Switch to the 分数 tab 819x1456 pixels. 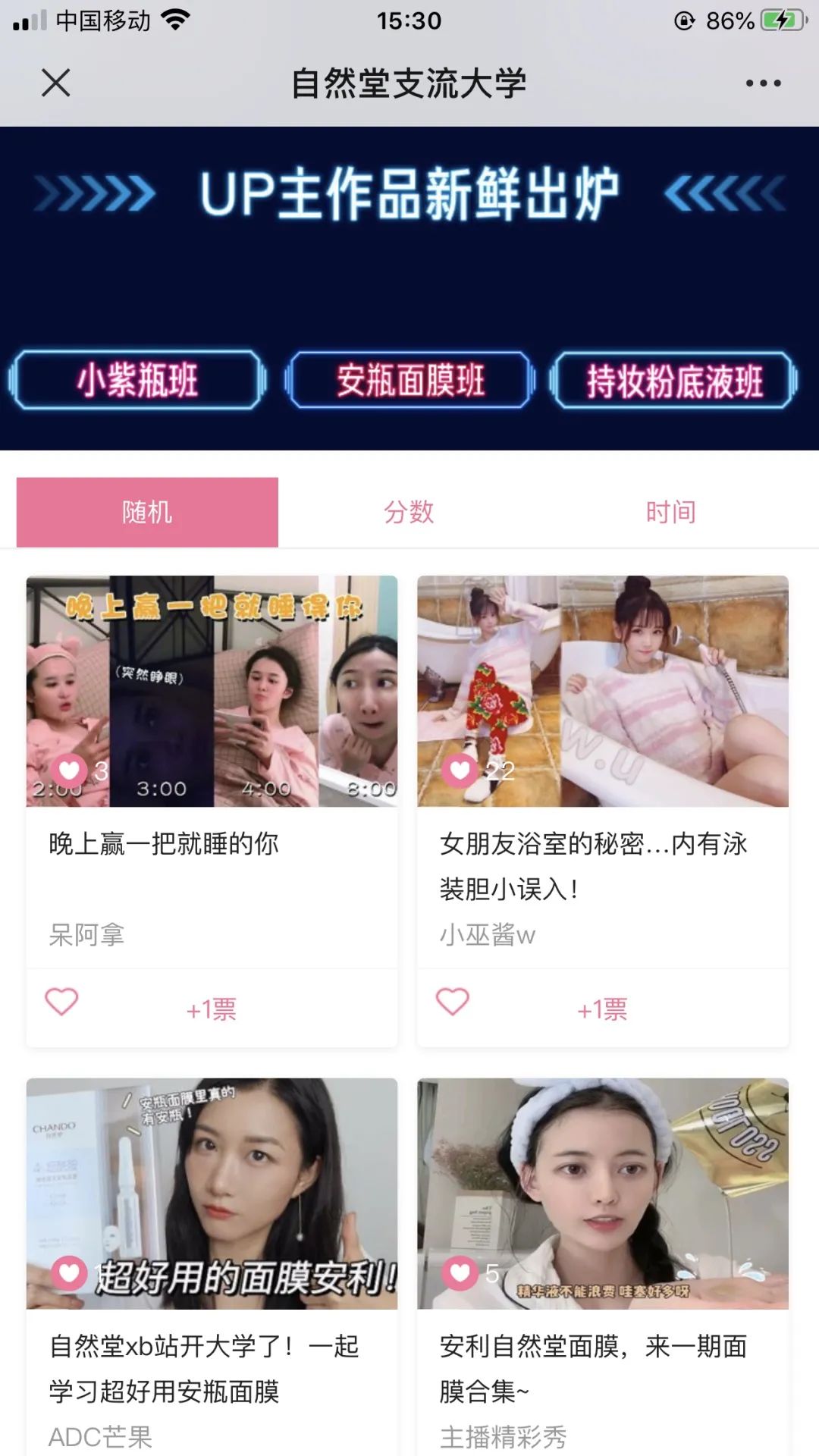tap(409, 511)
